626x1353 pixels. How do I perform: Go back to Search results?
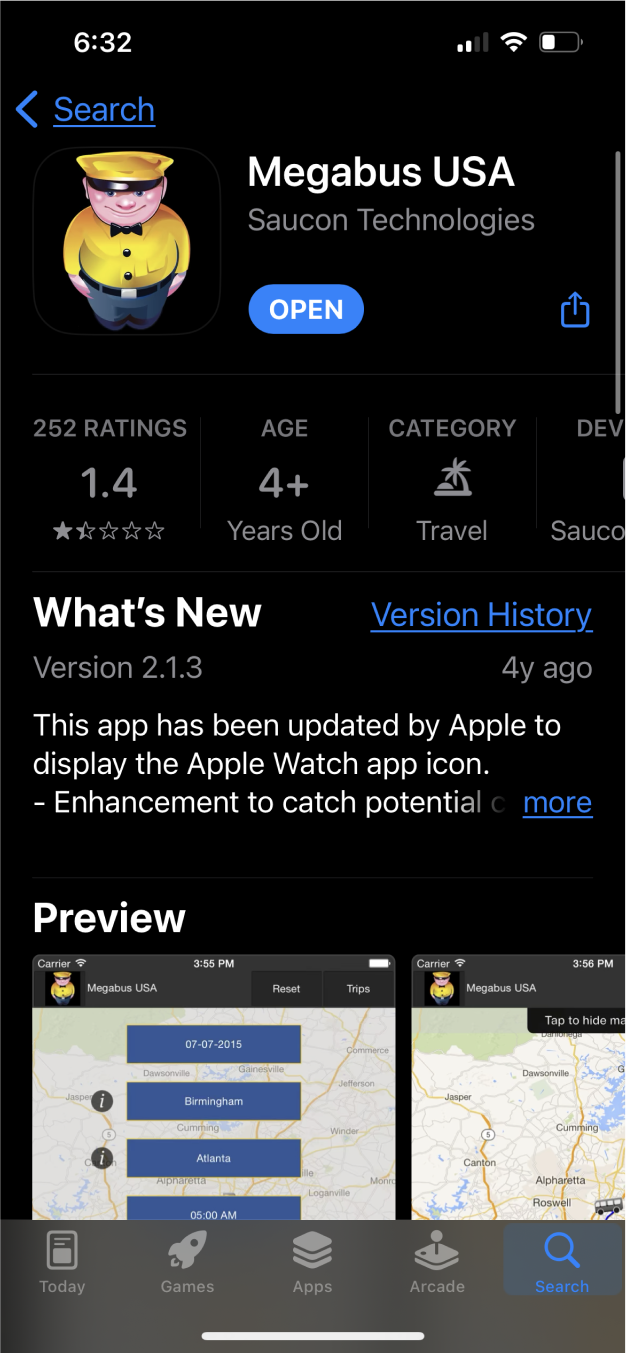coord(86,109)
